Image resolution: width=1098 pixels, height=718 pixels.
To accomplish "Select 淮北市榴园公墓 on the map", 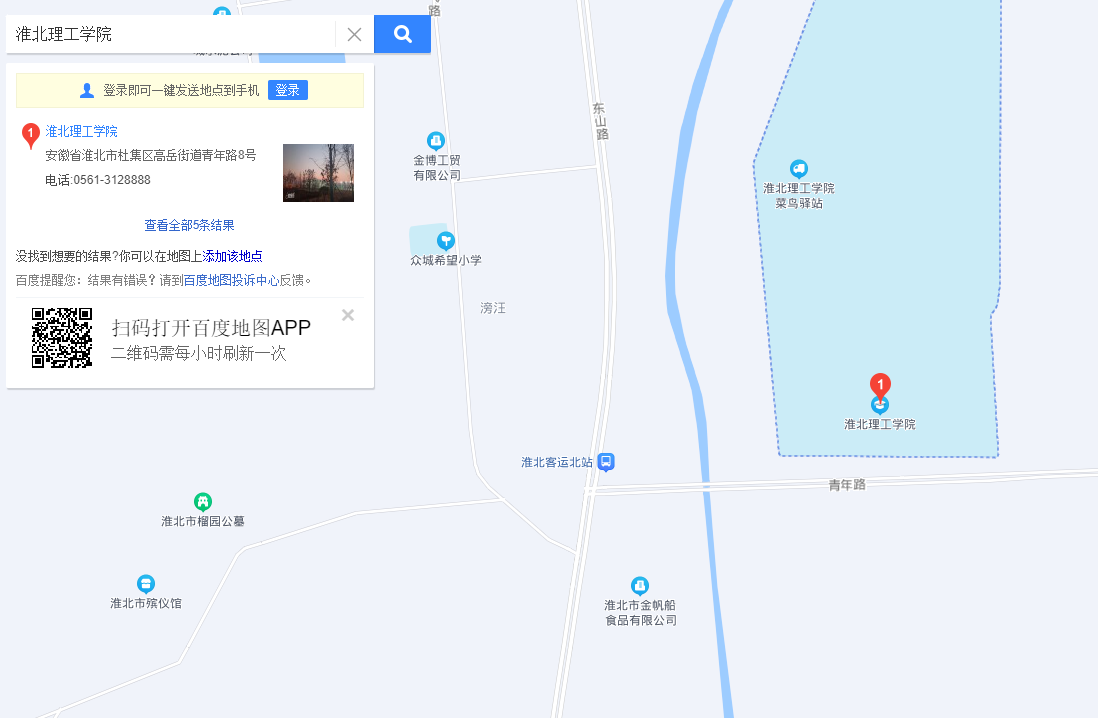I will (x=203, y=502).
